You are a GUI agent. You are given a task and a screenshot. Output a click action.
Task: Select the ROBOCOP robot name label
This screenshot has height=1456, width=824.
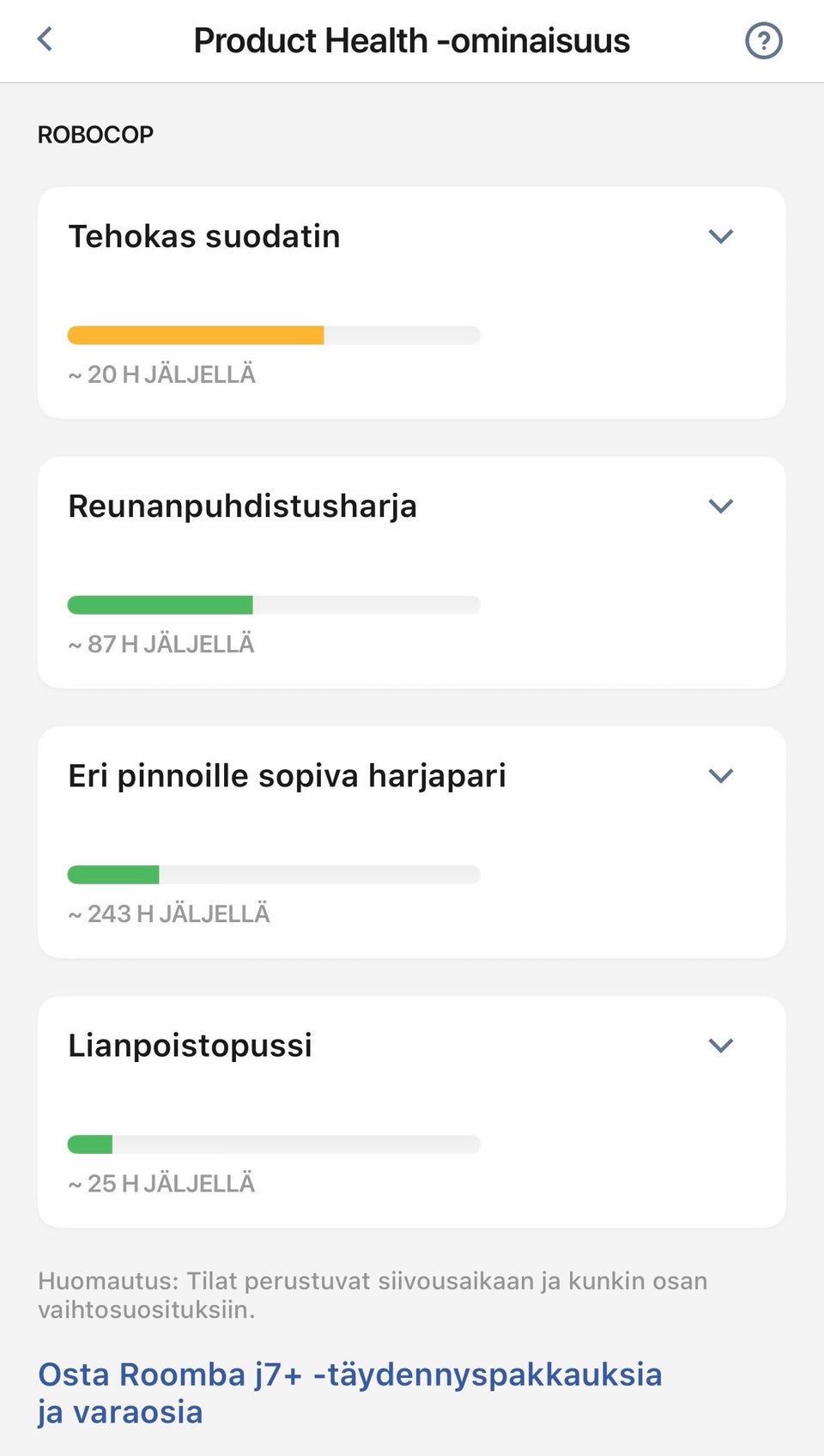coord(94,134)
